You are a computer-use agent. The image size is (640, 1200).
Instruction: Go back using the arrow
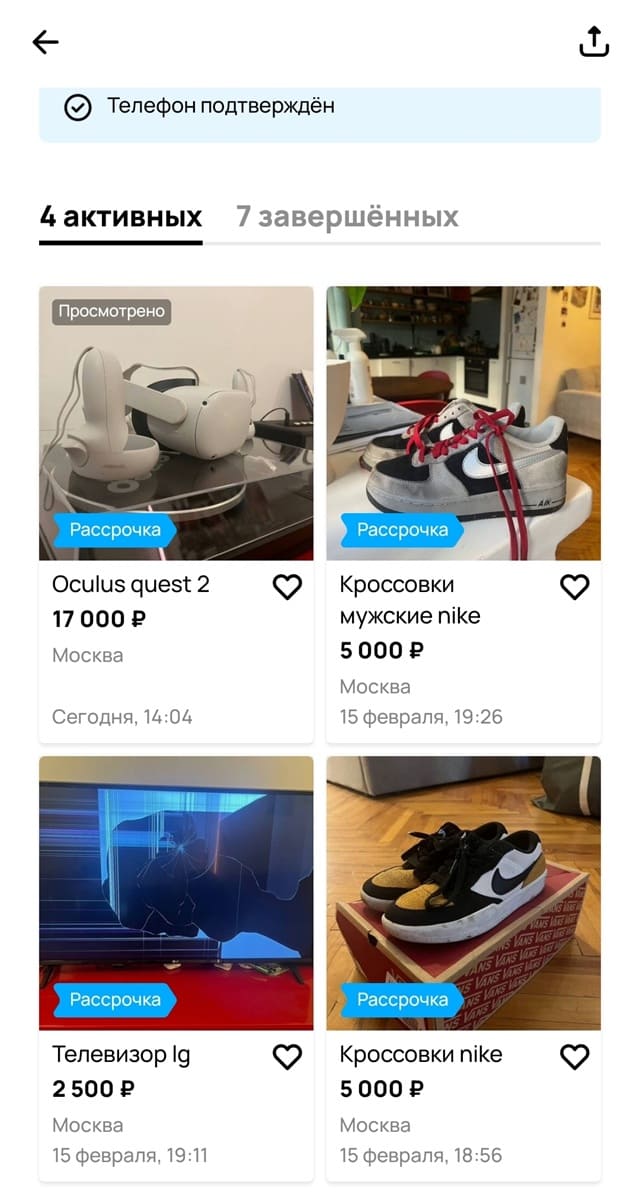(x=46, y=42)
